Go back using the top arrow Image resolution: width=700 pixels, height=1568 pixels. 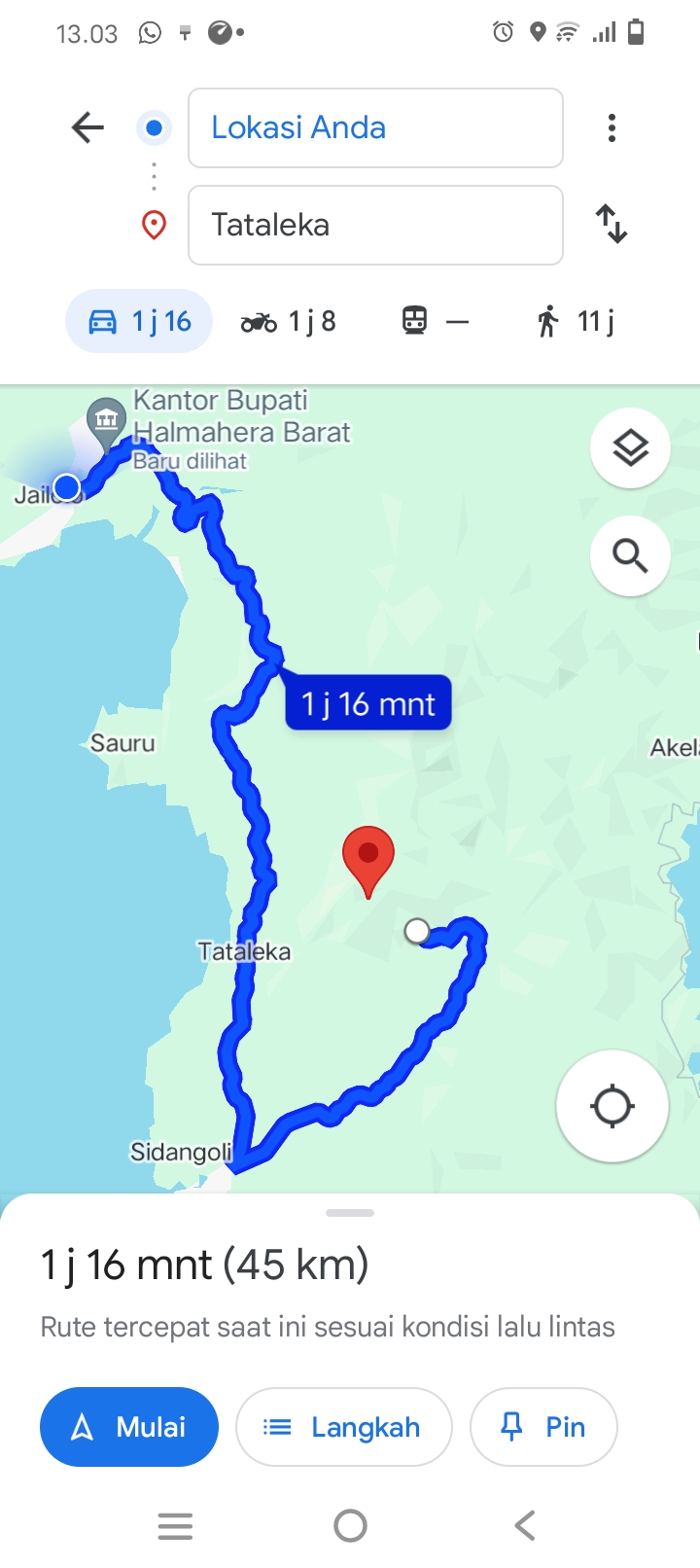pos(87,127)
